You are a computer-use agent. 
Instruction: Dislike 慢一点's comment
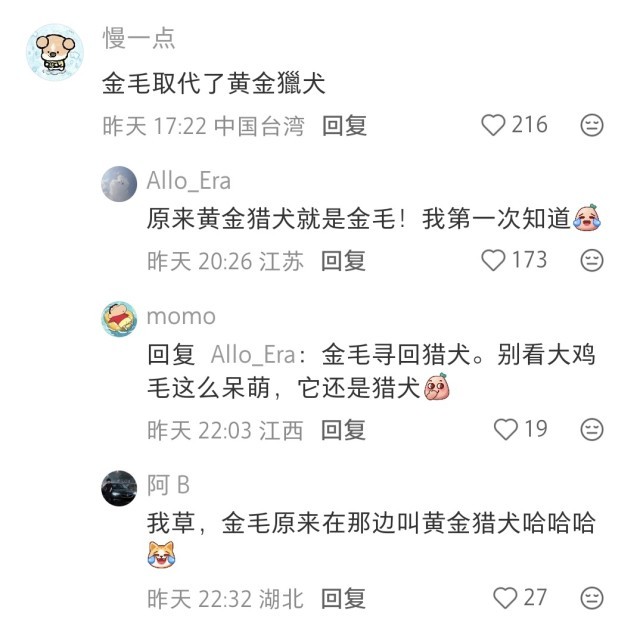coord(592,125)
